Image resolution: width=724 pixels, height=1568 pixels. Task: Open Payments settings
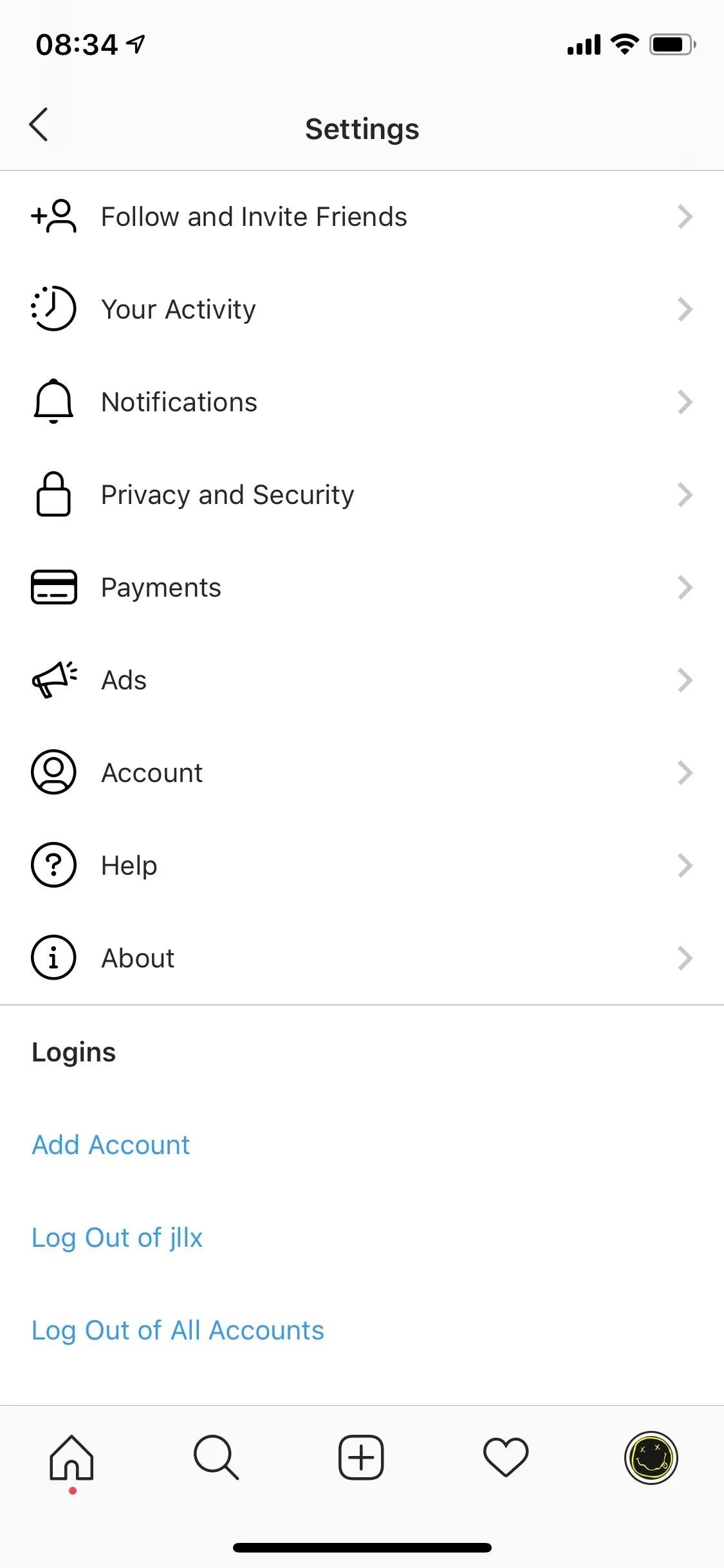[362, 588]
